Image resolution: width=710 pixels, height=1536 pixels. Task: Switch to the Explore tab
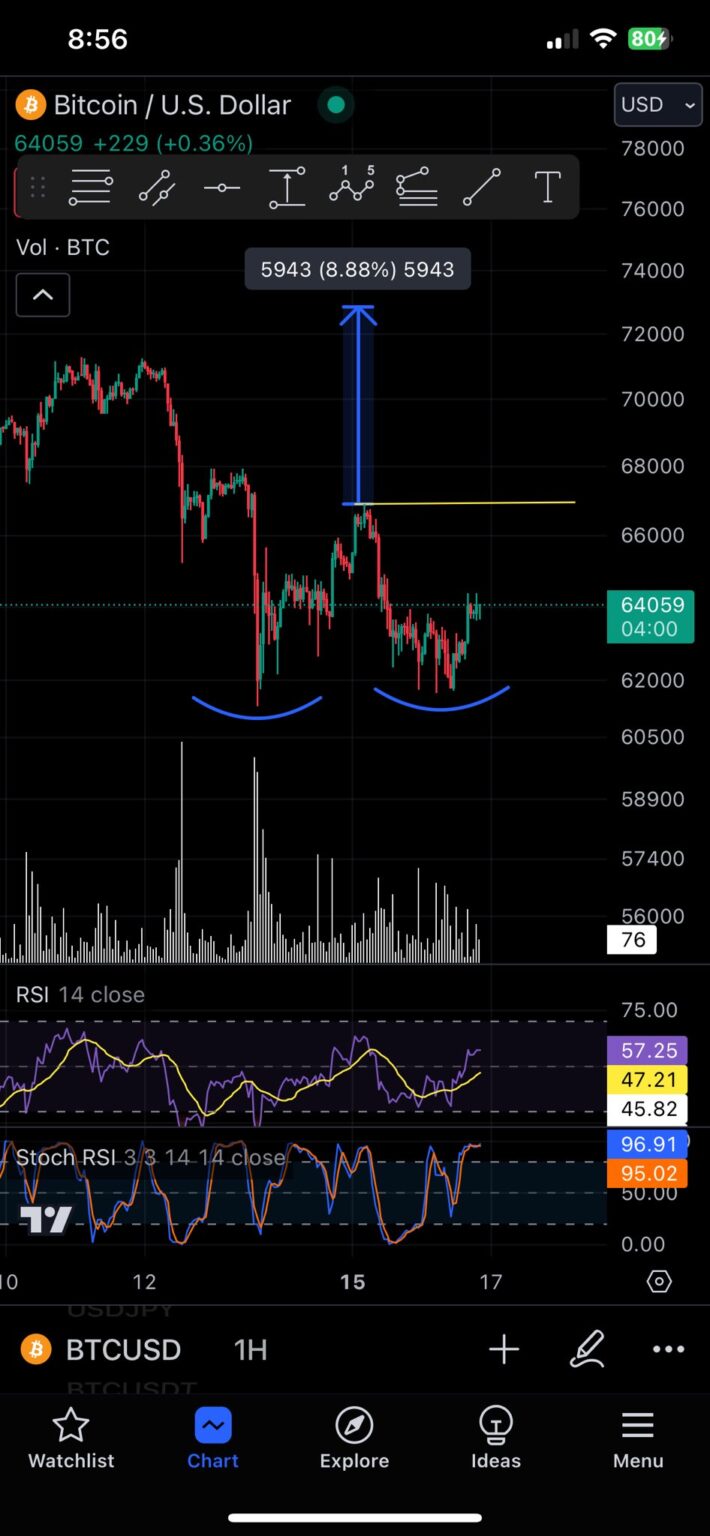click(x=354, y=1438)
